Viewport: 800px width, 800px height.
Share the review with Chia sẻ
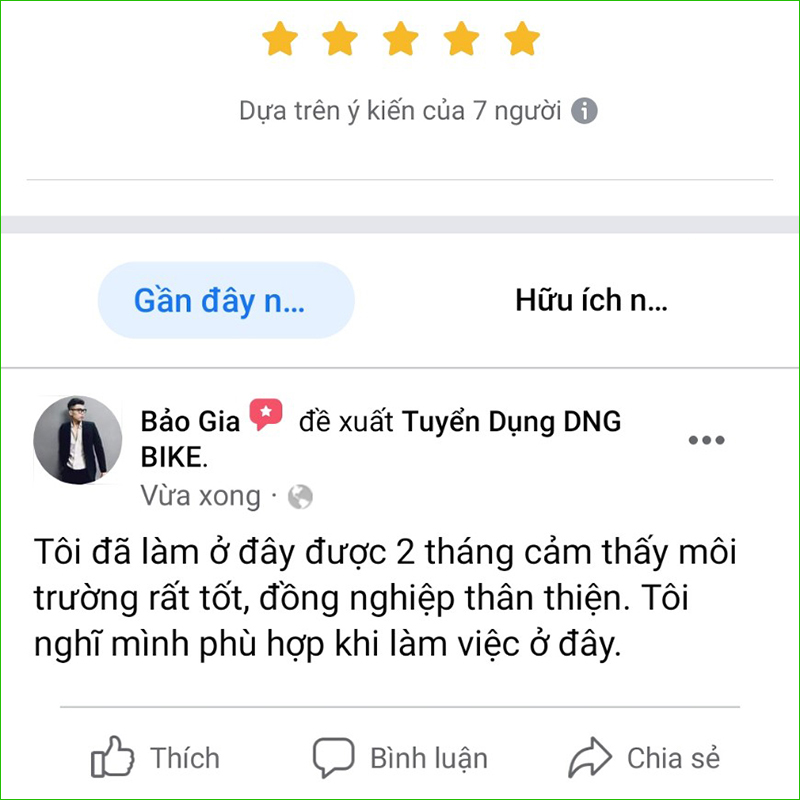pyautogui.click(x=644, y=759)
